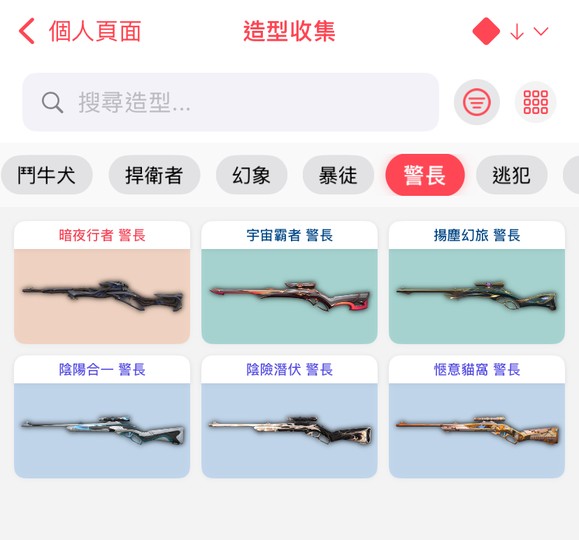
Task: View the 宇宙霸者 警長 skin
Action: 290,283
